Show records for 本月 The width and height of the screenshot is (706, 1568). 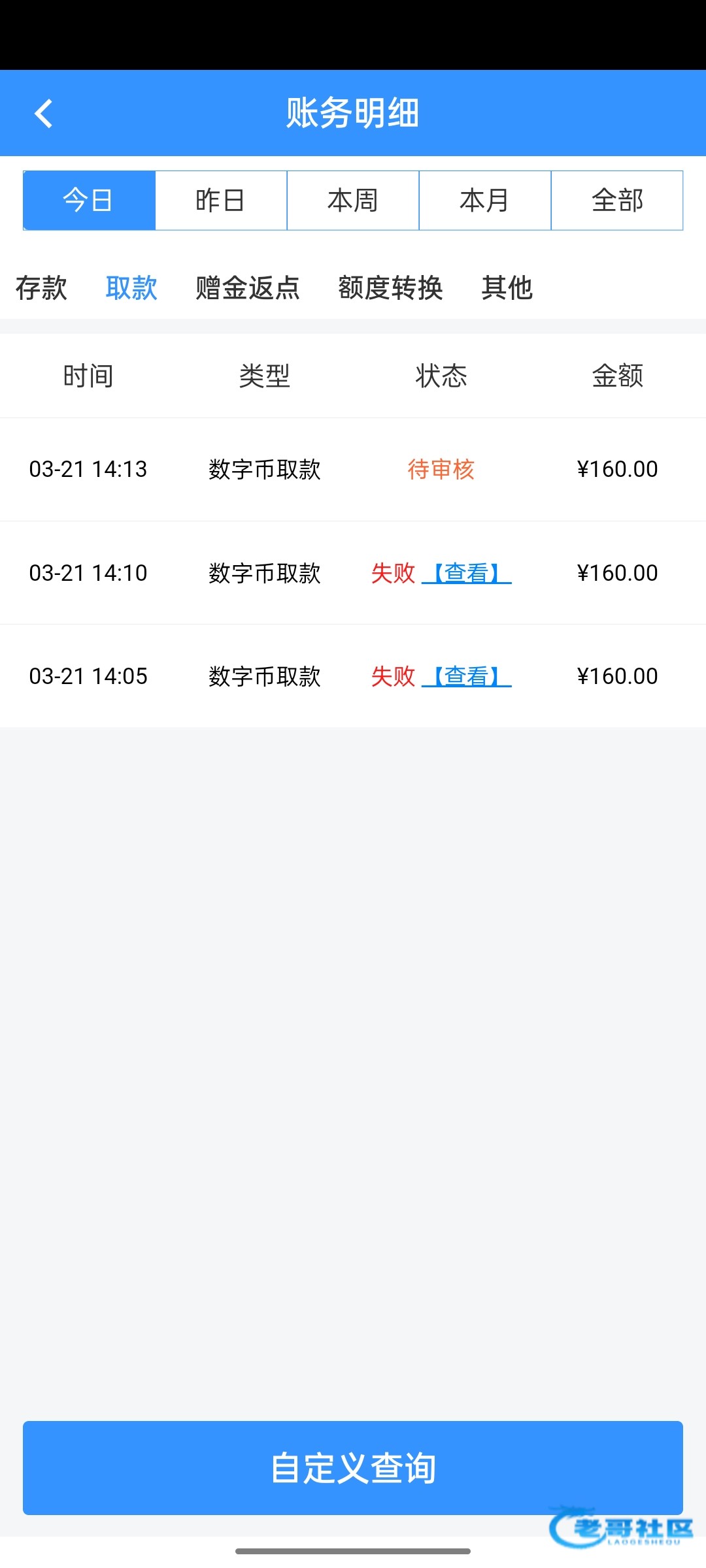pyautogui.click(x=485, y=201)
